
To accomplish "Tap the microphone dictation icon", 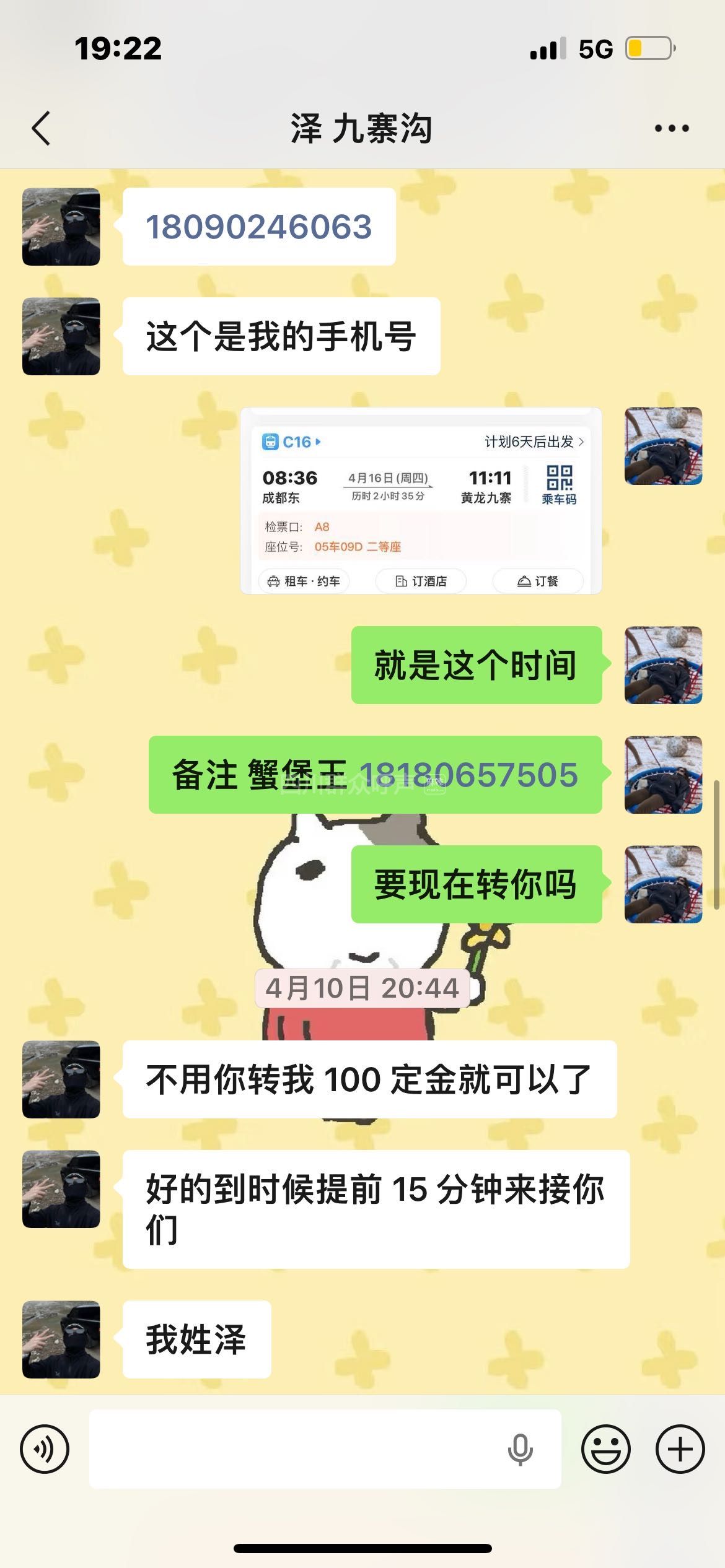I will [520, 1449].
